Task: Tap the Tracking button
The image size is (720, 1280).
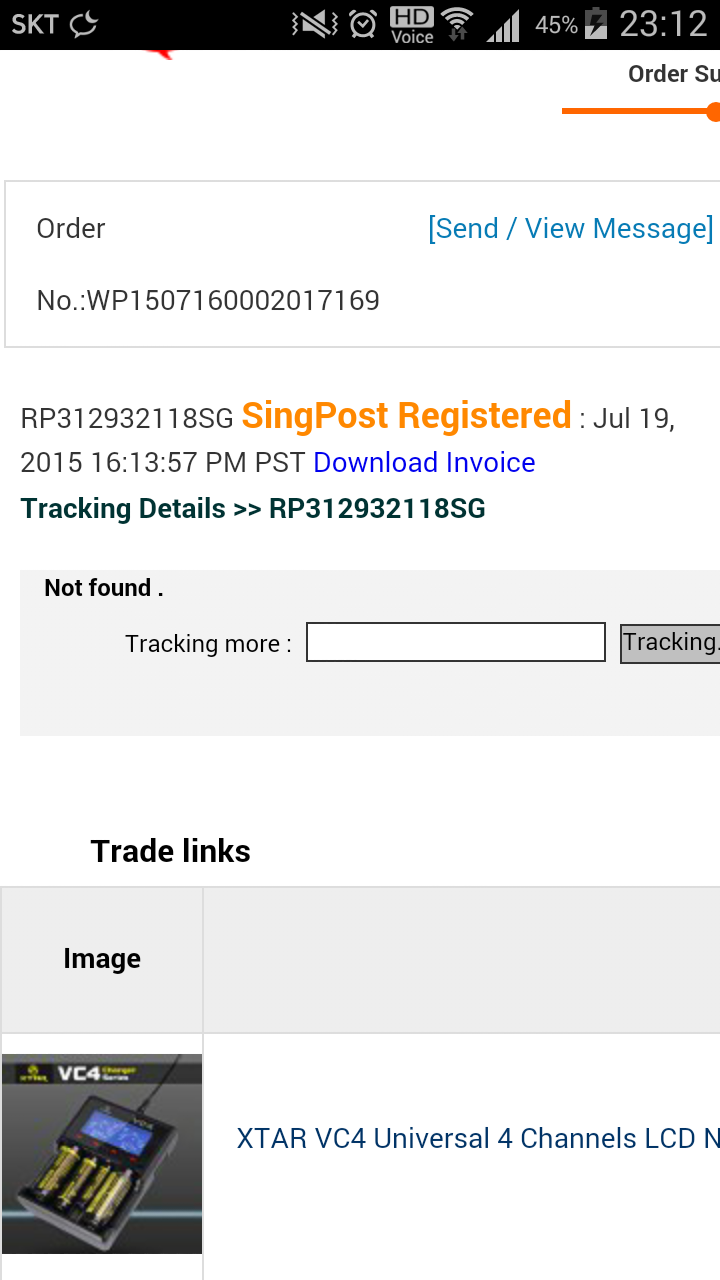Action: (x=670, y=642)
